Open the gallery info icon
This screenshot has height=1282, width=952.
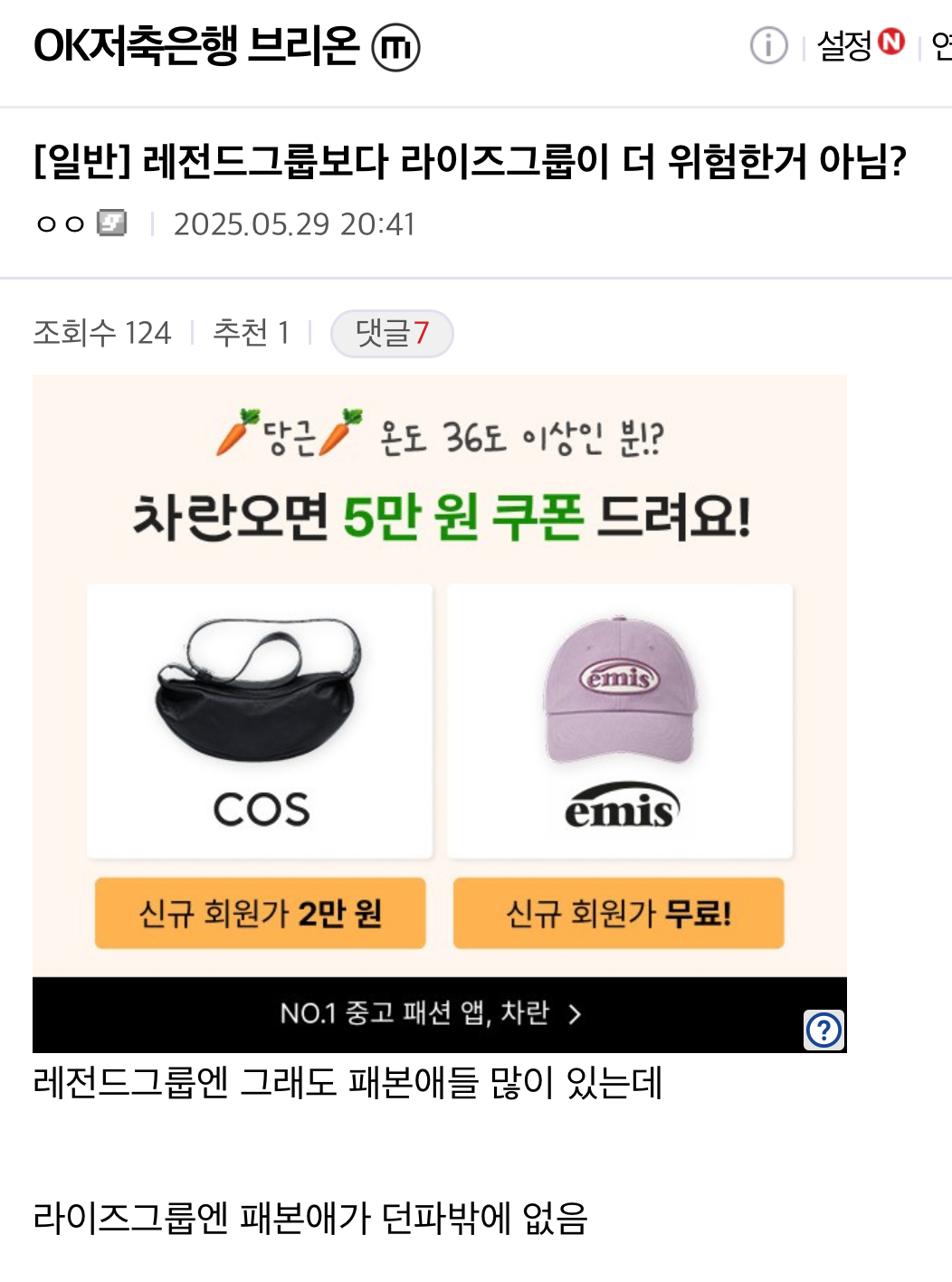(x=768, y=45)
